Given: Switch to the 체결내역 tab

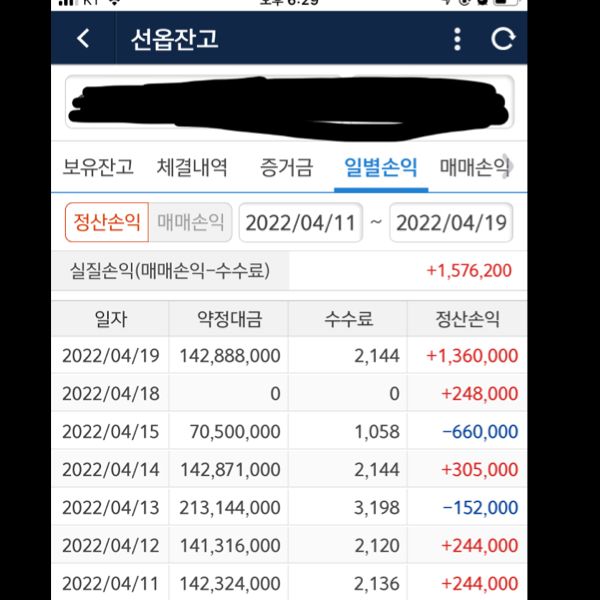Looking at the screenshot, I should pos(192,167).
